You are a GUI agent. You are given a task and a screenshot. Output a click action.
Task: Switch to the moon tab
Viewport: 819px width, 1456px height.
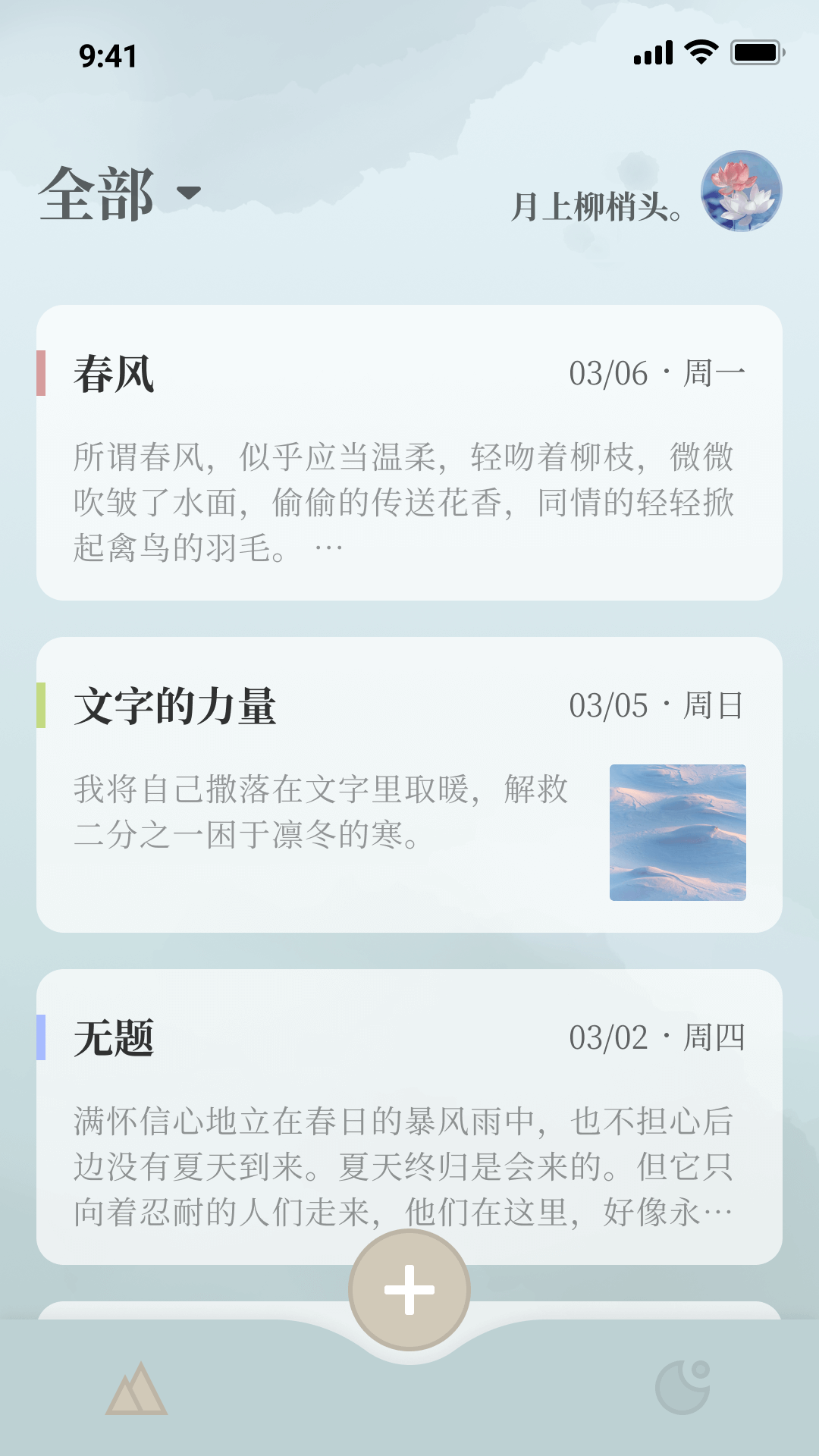[682, 1388]
